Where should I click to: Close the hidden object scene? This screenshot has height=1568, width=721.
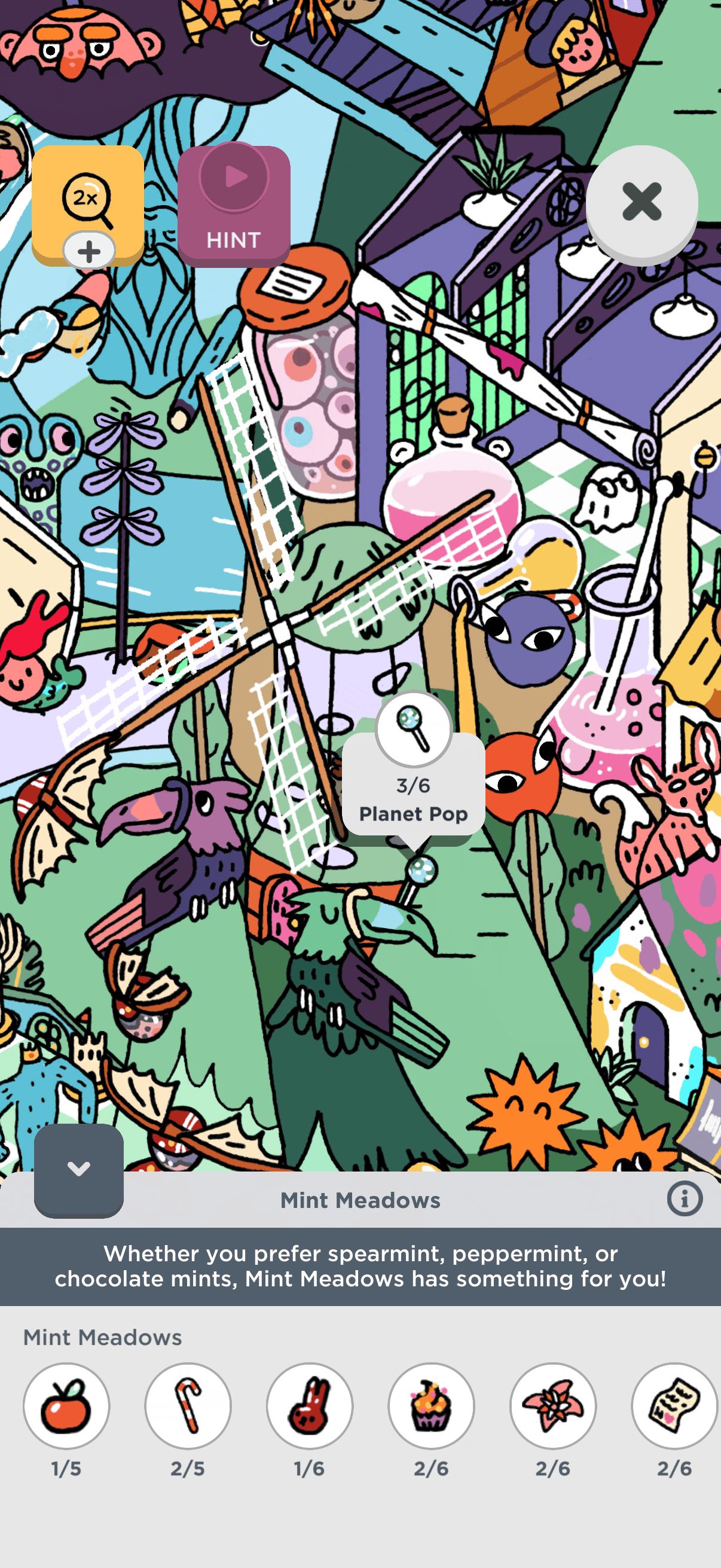pyautogui.click(x=641, y=202)
